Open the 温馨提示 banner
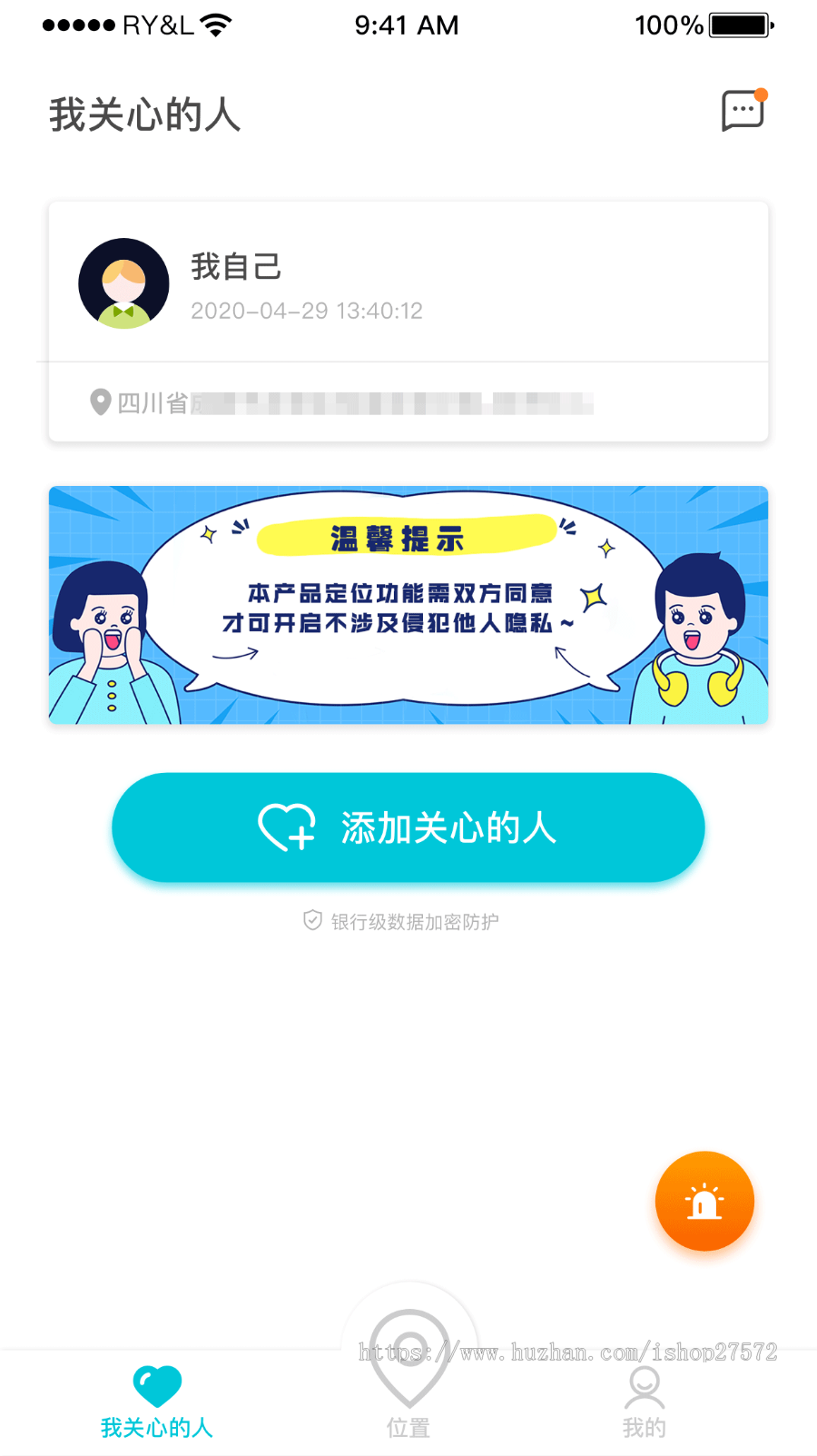This screenshot has height=1456, width=817. (408, 605)
